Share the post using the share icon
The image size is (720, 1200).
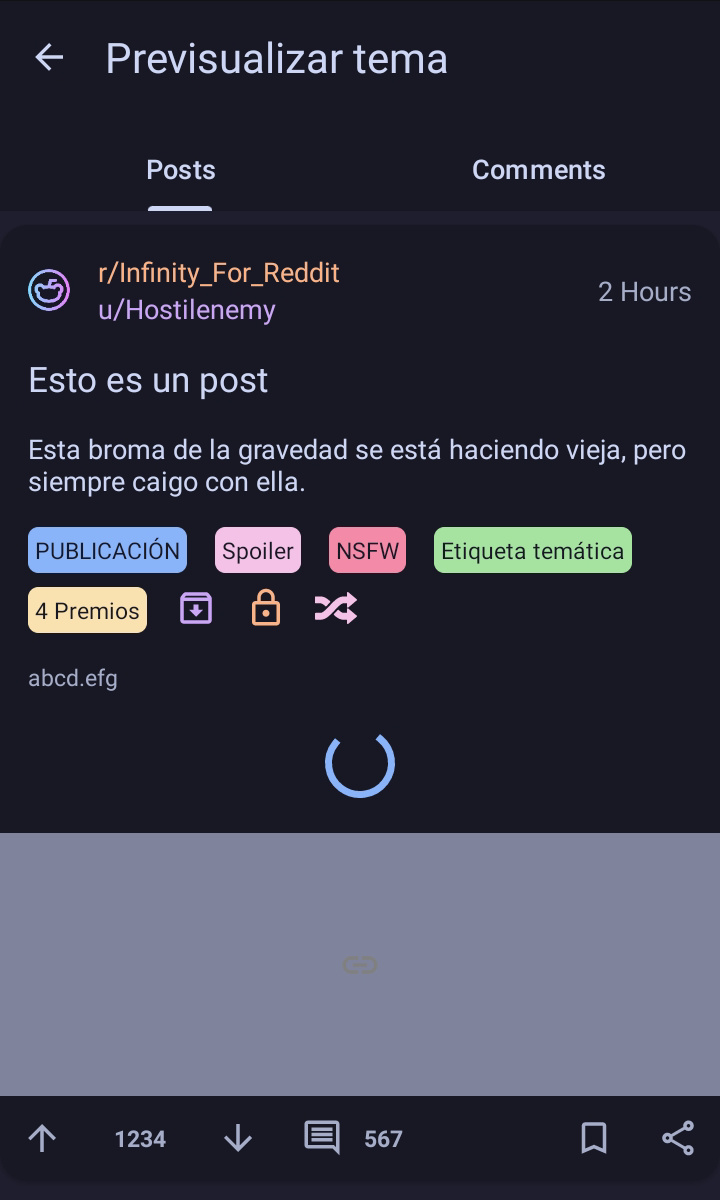coord(678,1138)
